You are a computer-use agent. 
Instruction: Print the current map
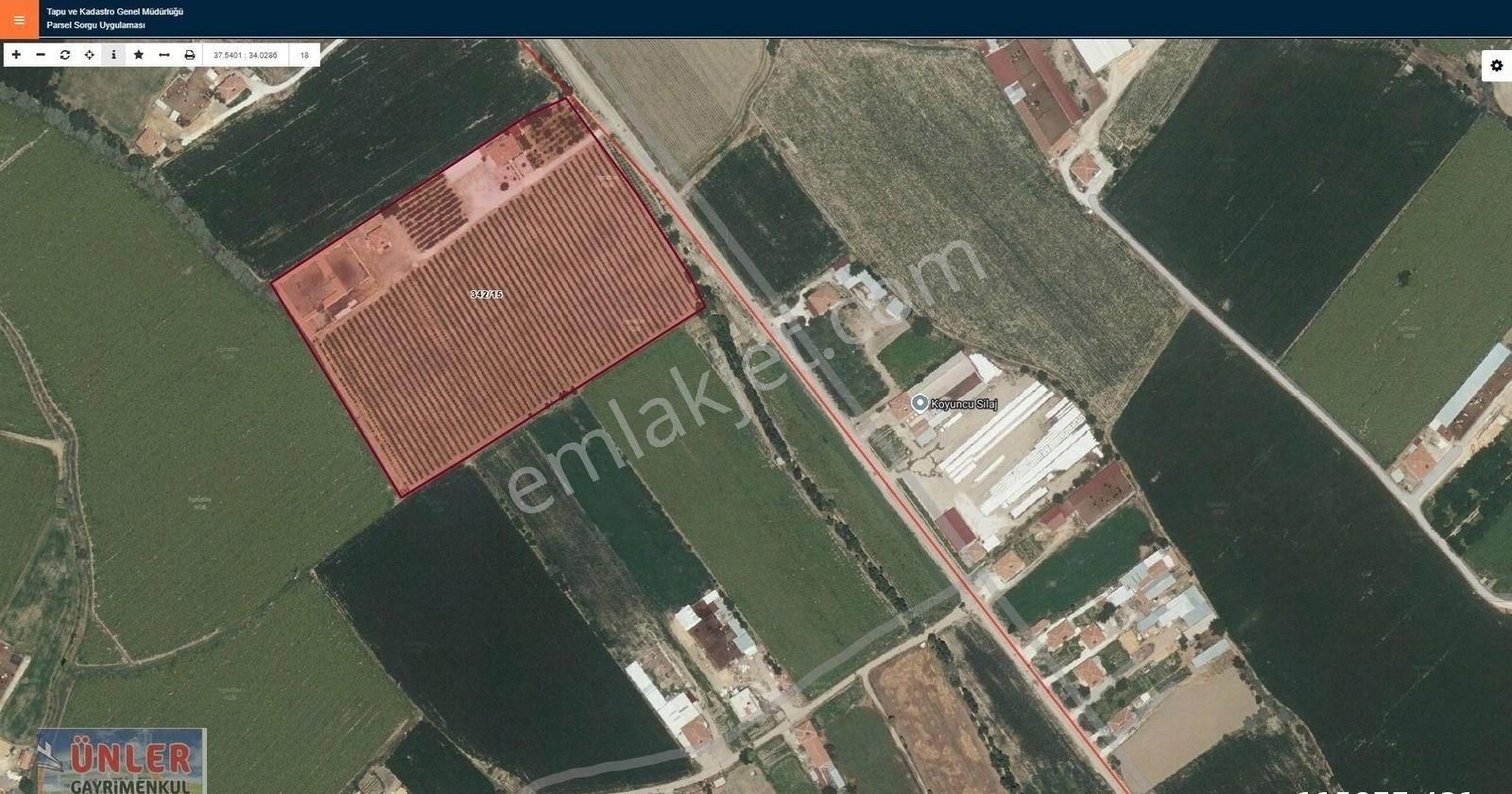(x=189, y=55)
